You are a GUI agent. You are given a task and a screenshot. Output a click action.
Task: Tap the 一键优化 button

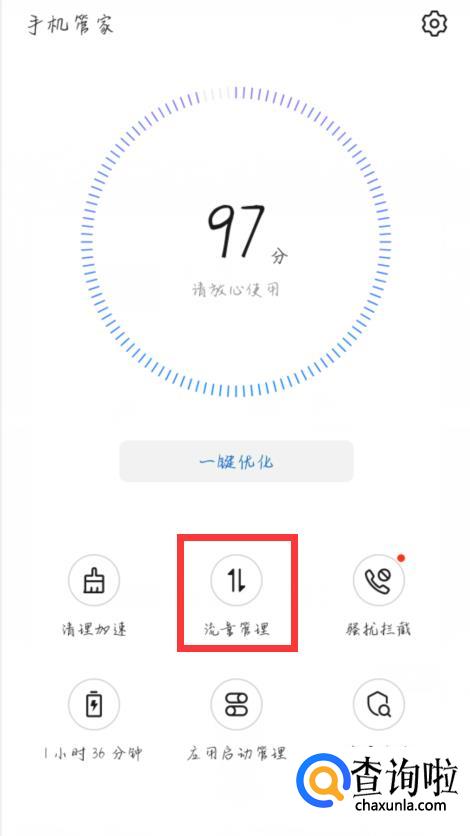click(236, 461)
